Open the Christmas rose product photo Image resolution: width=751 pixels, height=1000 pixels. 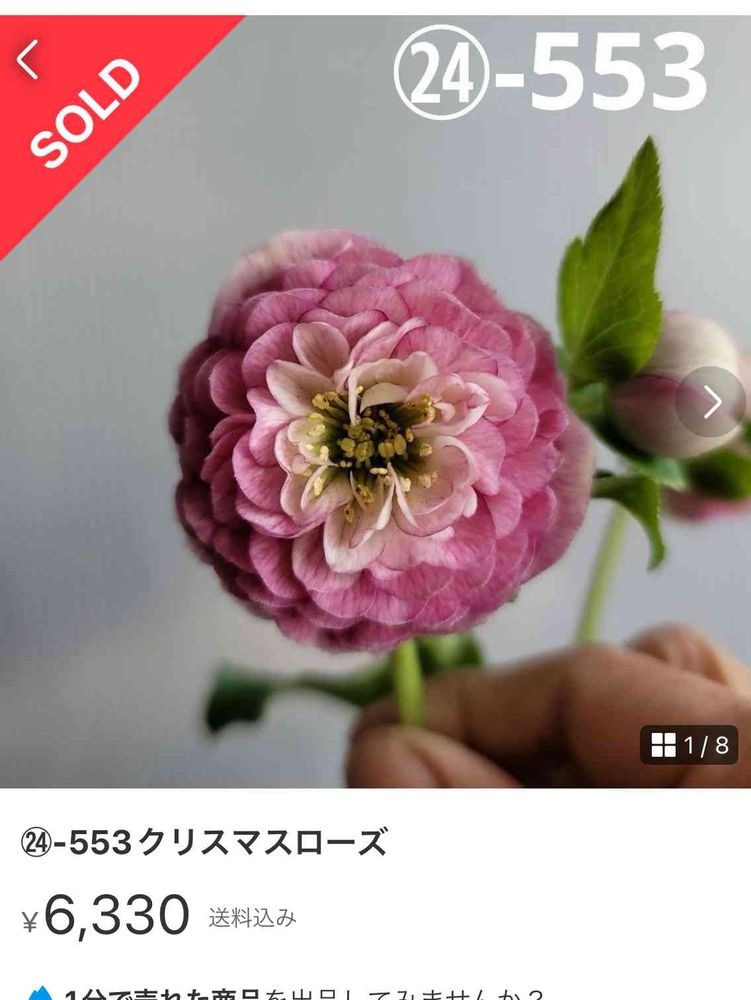click(x=376, y=402)
